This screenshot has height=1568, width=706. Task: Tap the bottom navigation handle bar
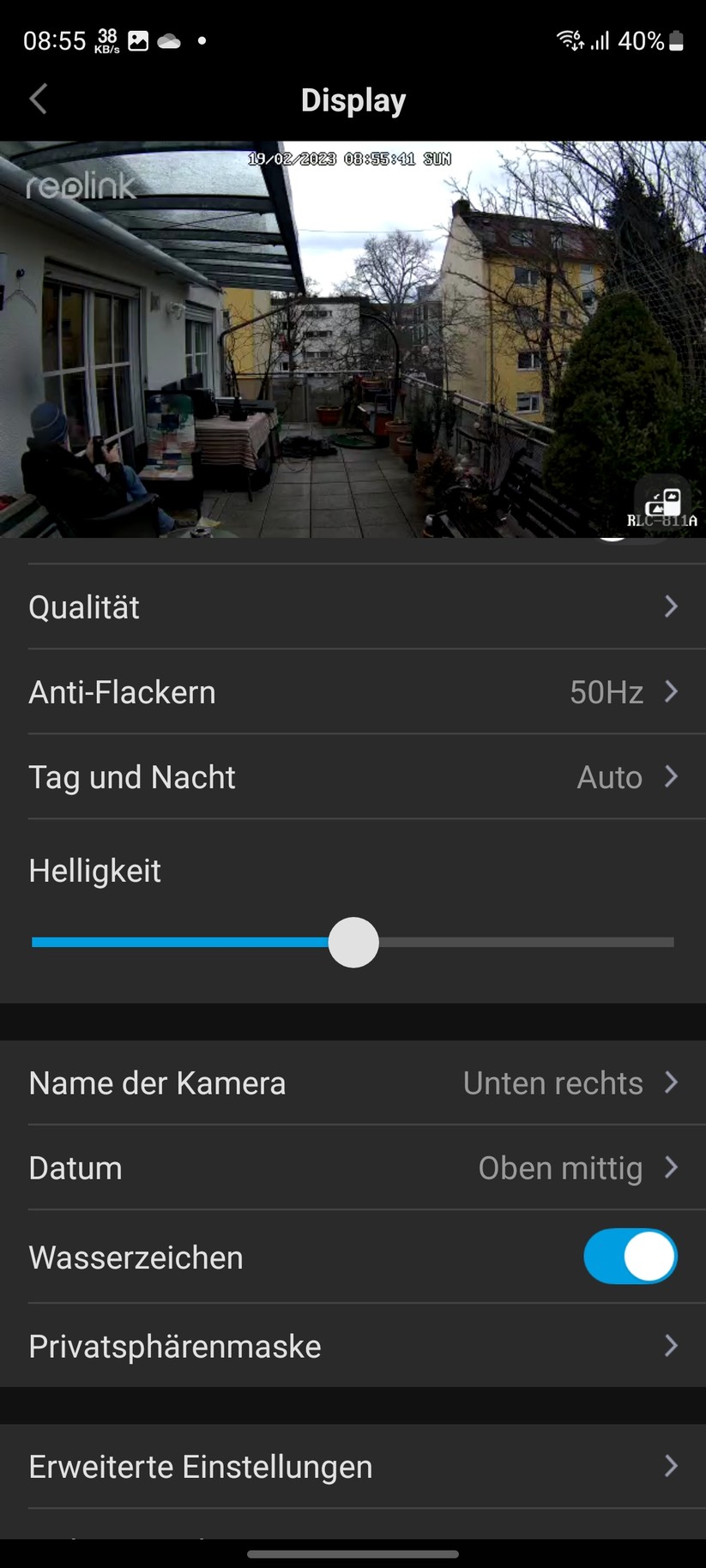353,1553
